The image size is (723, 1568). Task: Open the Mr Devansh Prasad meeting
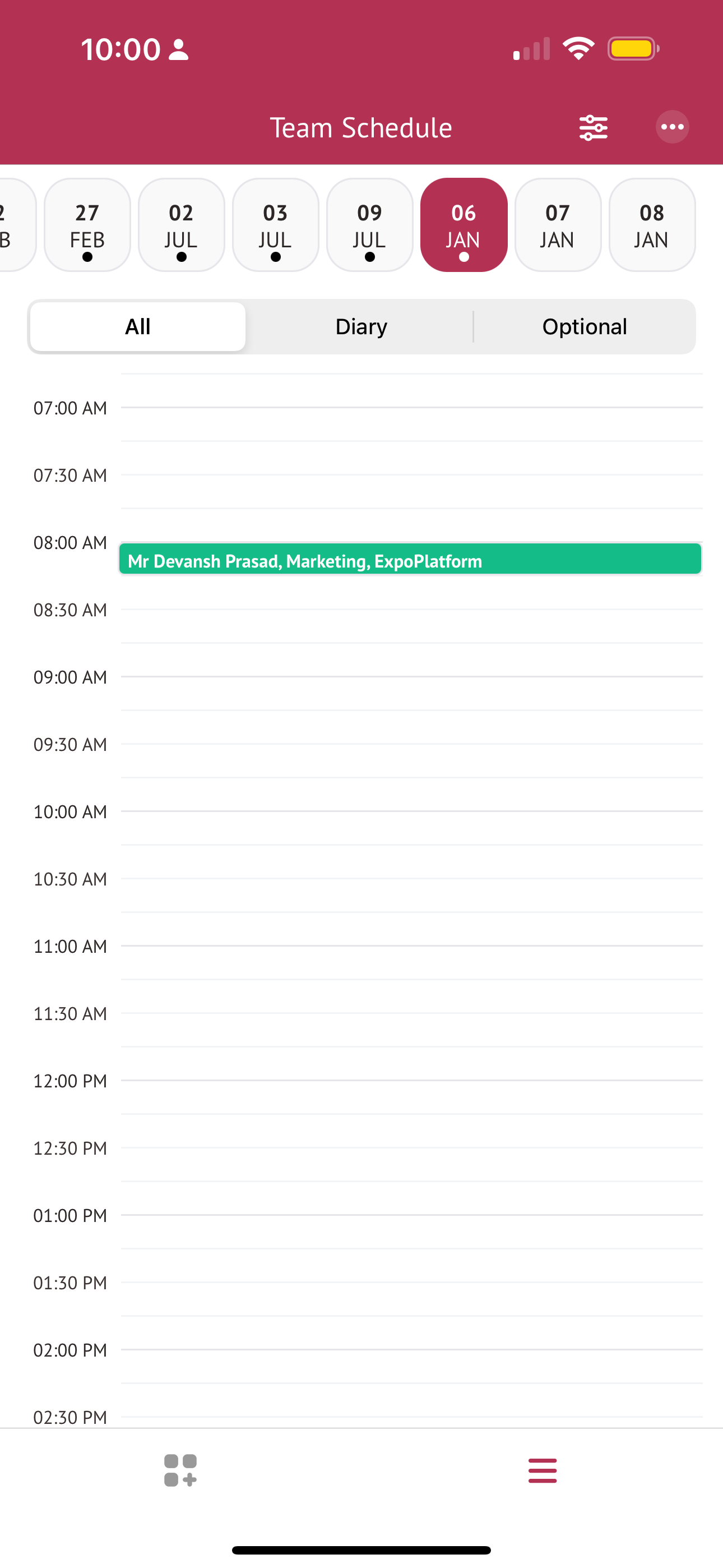(x=410, y=559)
